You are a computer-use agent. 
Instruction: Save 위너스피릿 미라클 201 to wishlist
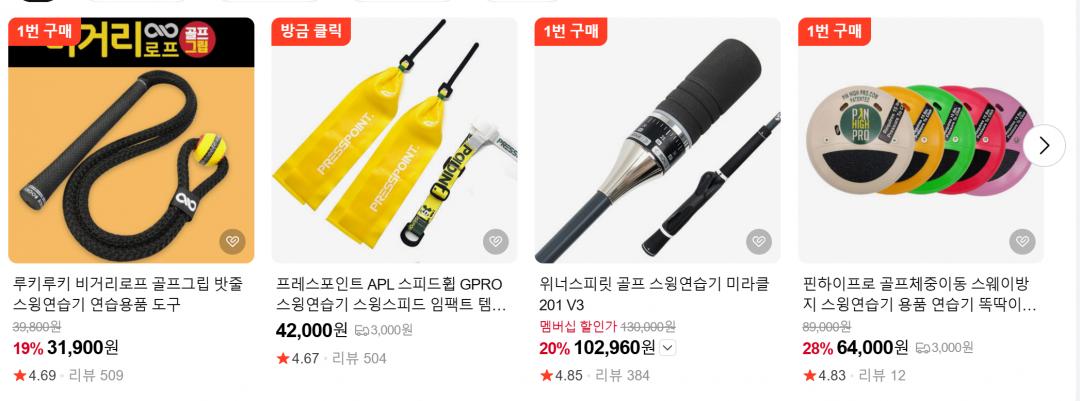click(759, 241)
